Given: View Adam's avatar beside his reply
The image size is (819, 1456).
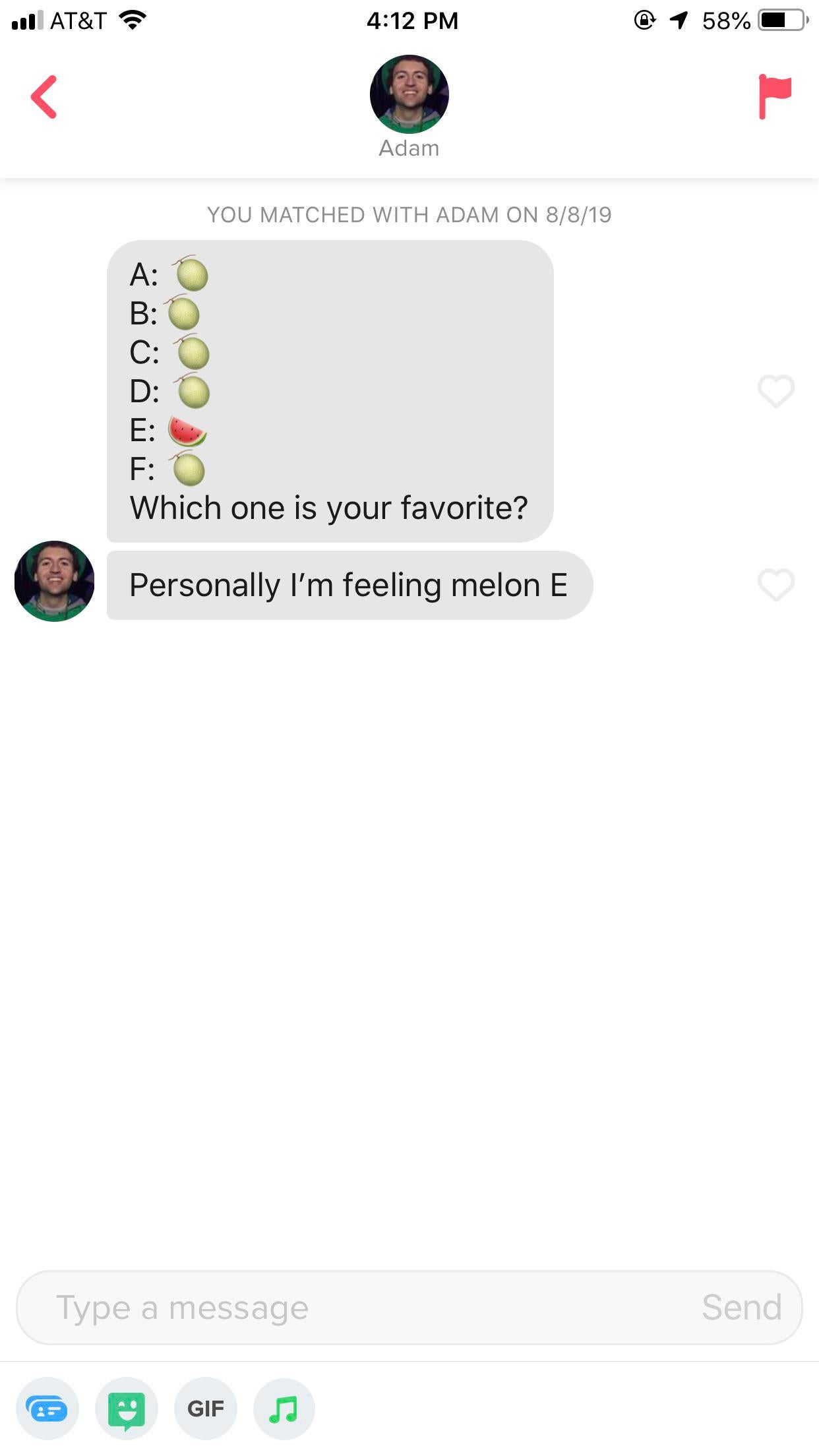Looking at the screenshot, I should coord(54,582).
